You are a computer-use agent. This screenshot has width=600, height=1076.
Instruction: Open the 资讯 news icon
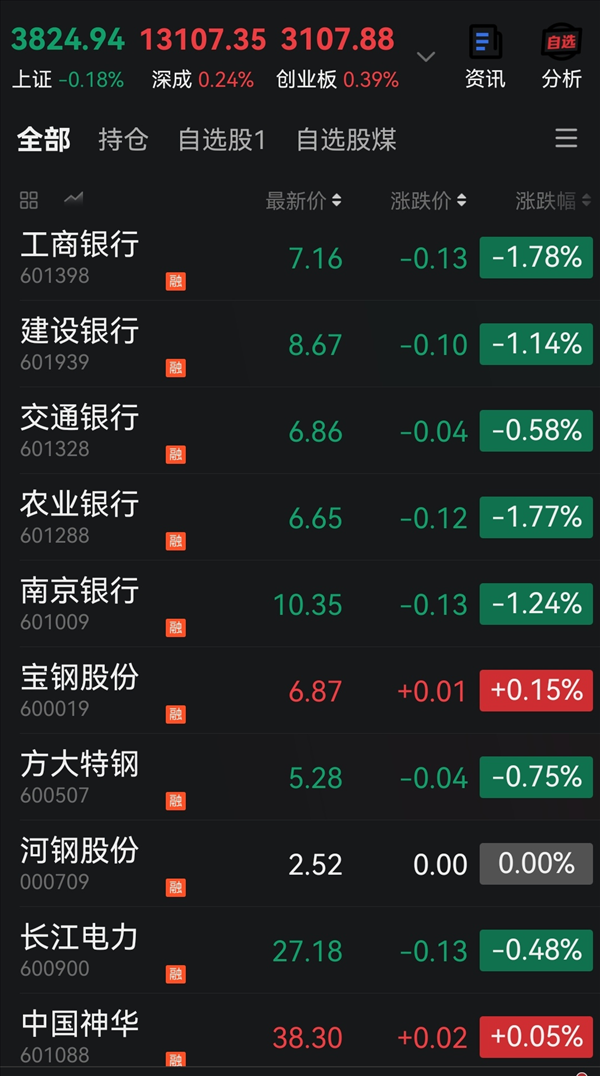pyautogui.click(x=485, y=58)
